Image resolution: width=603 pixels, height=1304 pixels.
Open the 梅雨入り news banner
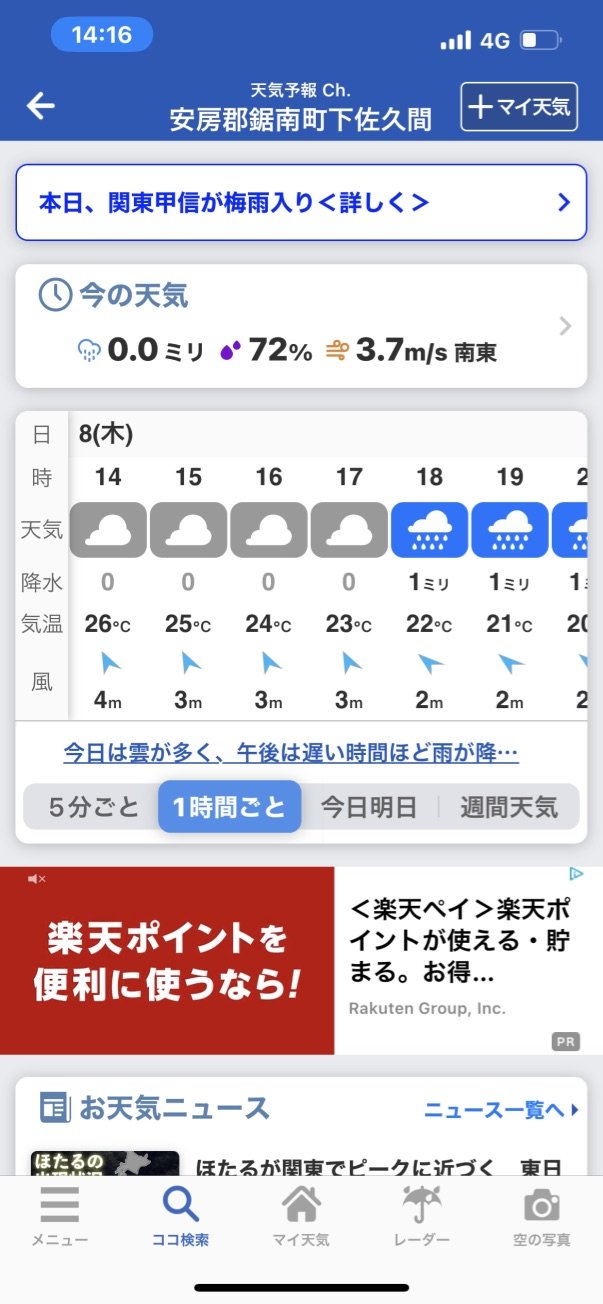click(x=300, y=203)
